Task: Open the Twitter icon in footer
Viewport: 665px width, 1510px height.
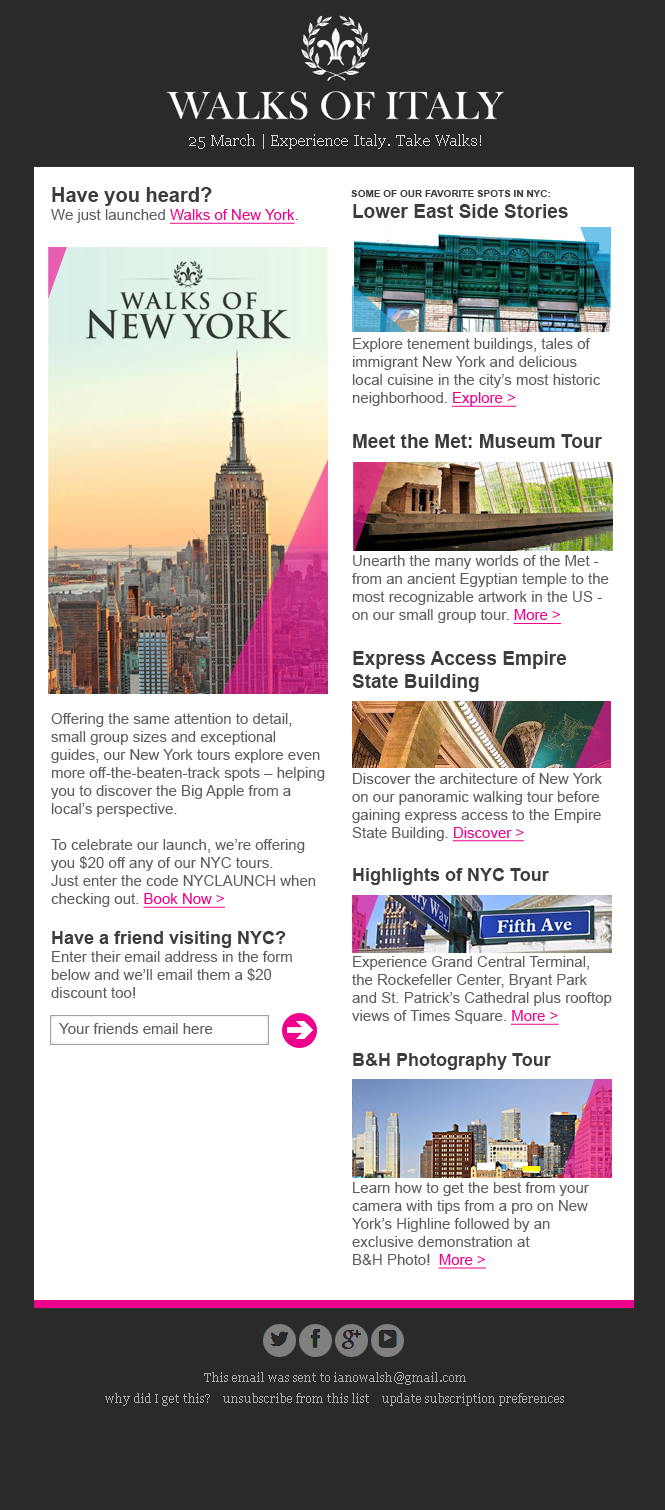Action: coord(279,1340)
